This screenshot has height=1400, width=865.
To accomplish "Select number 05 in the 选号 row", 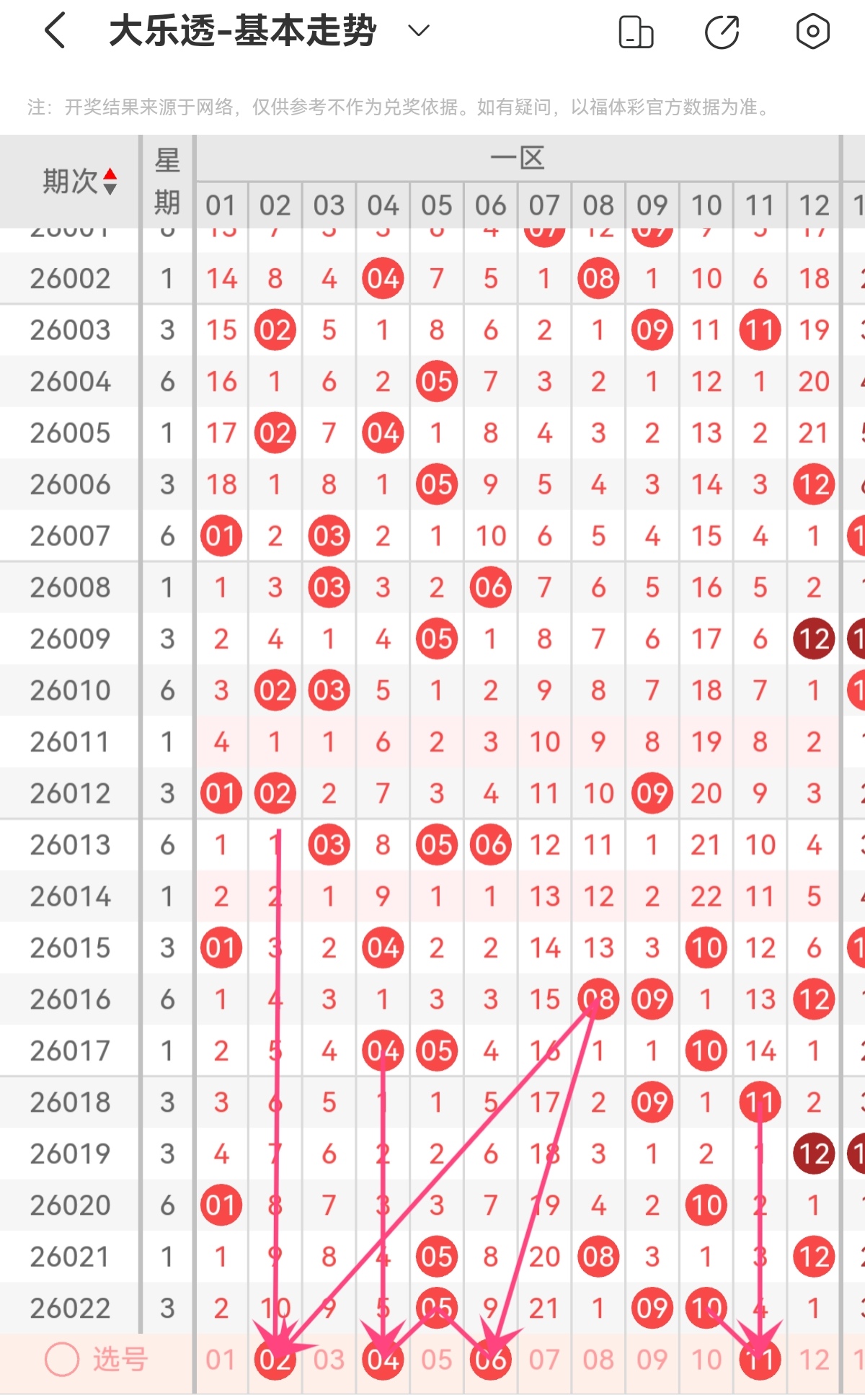I will tap(437, 1360).
